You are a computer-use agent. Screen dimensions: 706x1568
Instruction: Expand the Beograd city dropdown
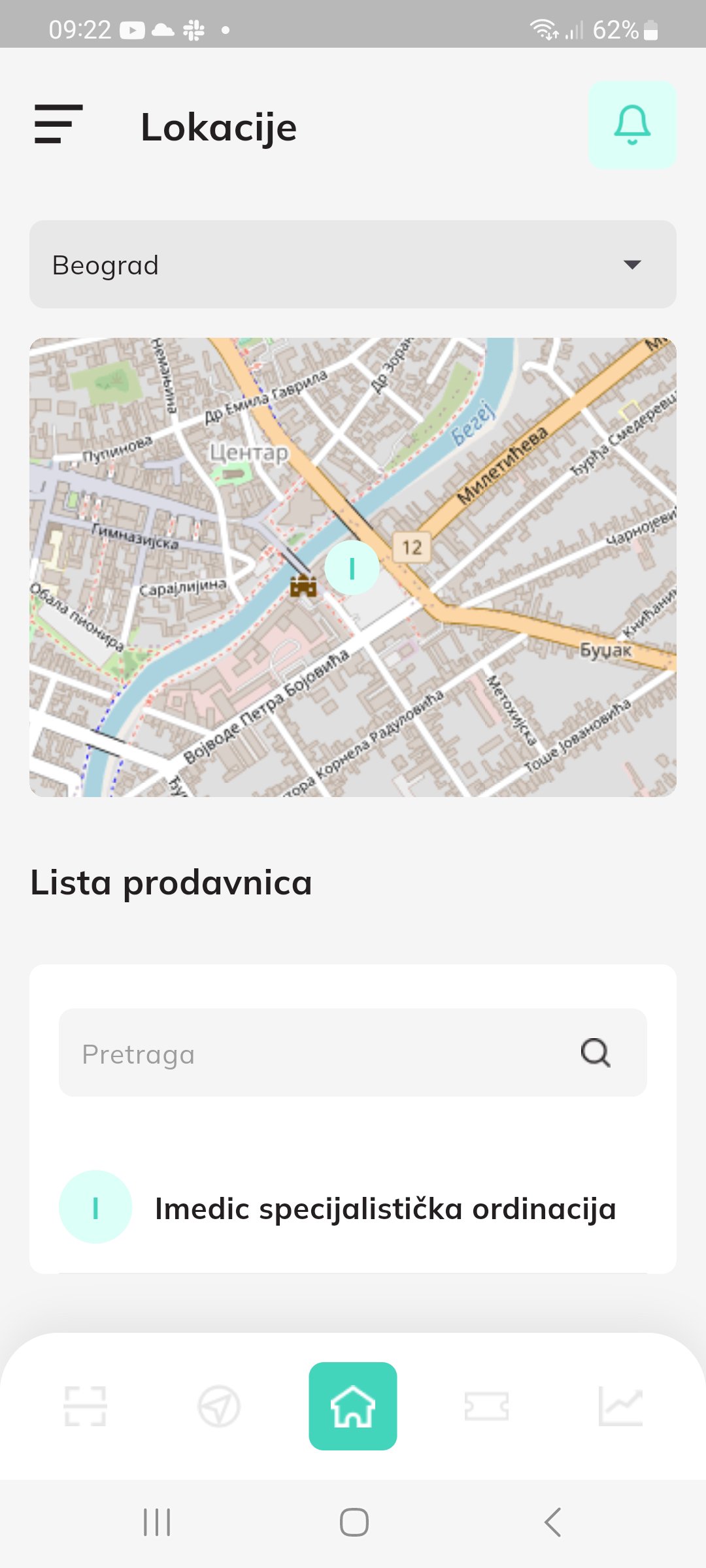[353, 265]
